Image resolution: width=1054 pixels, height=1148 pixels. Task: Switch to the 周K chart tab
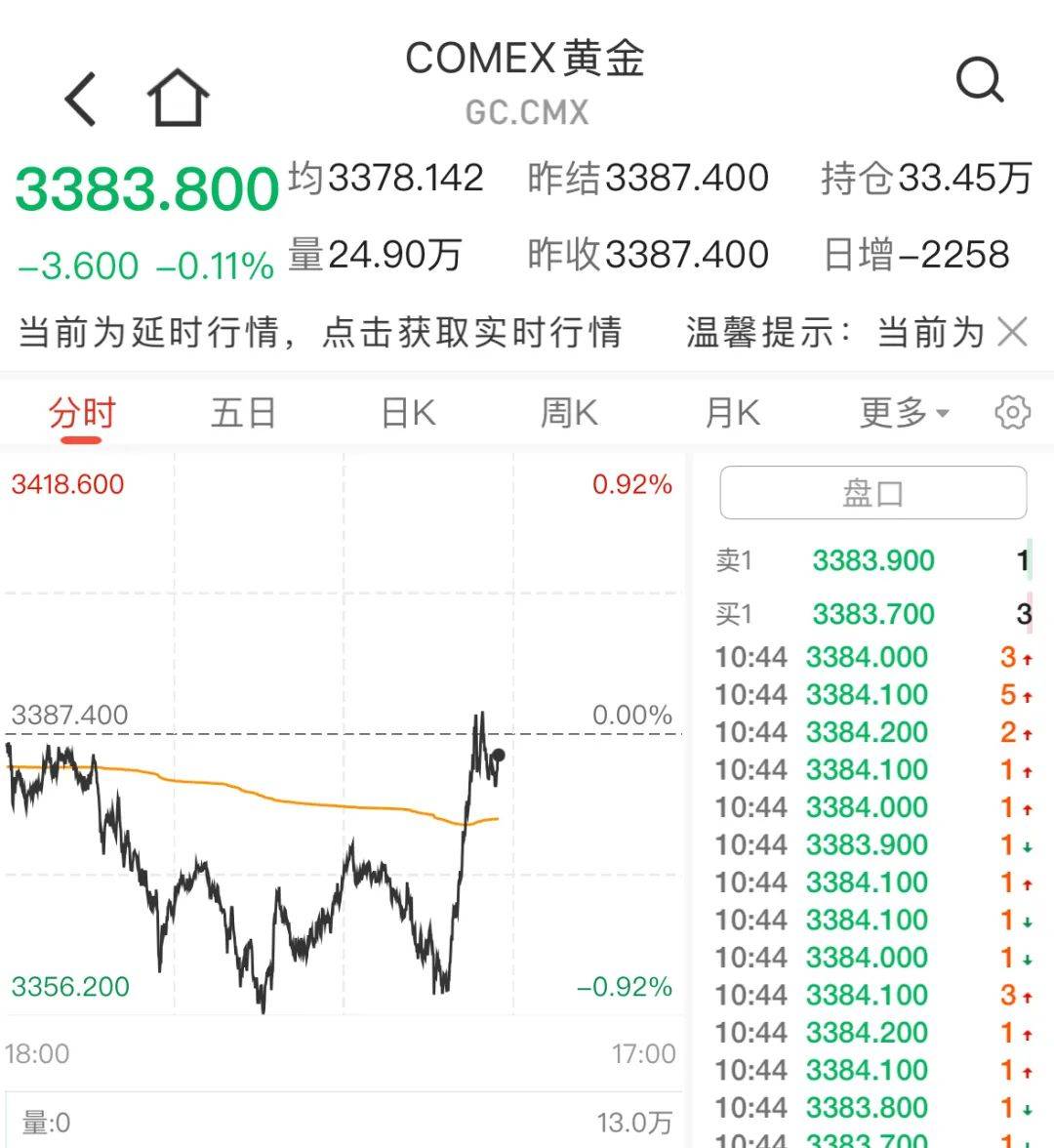click(x=569, y=414)
